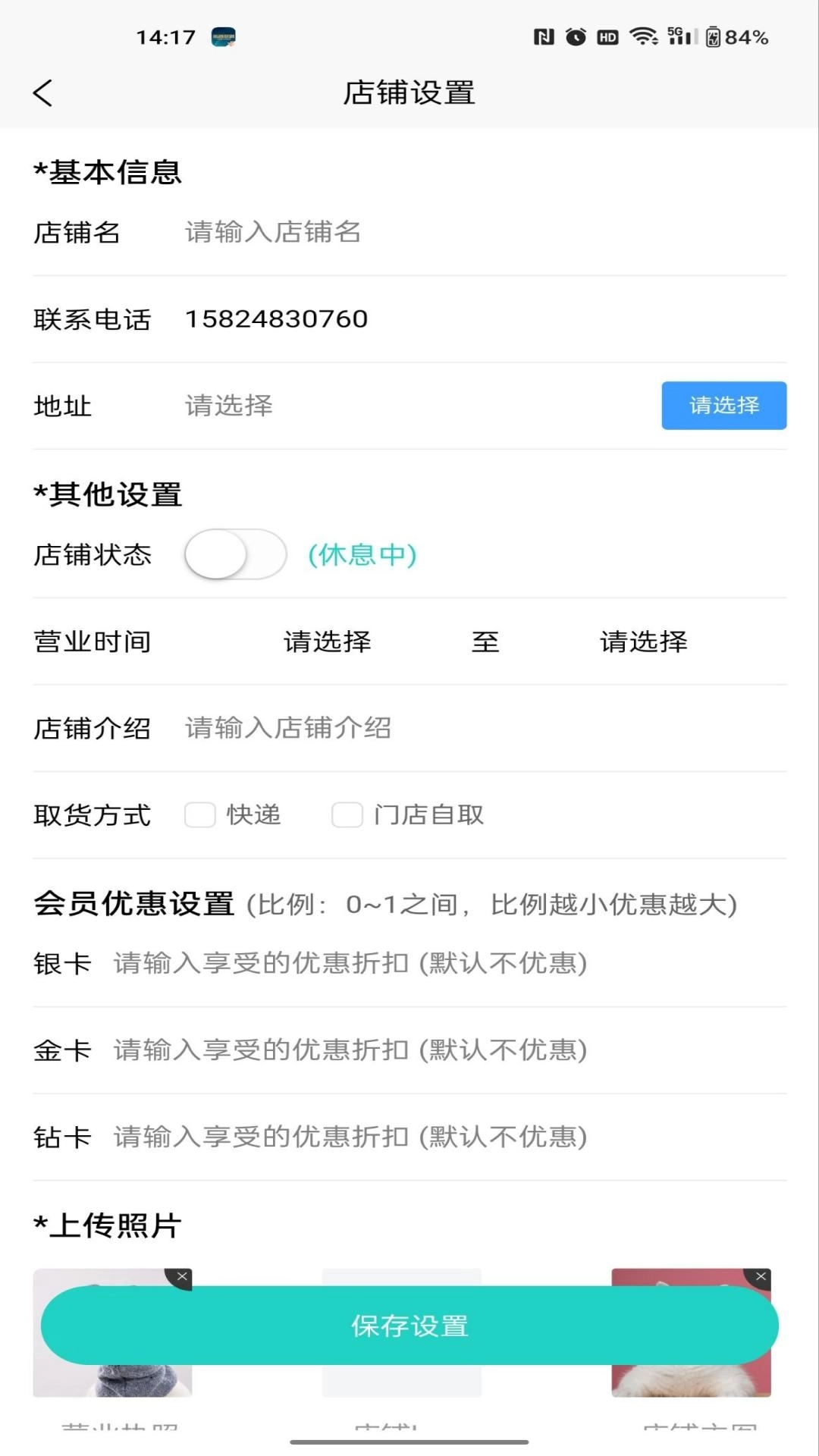819x1456 pixels.
Task: Open the closing time 请选择 picker
Action: click(x=643, y=641)
